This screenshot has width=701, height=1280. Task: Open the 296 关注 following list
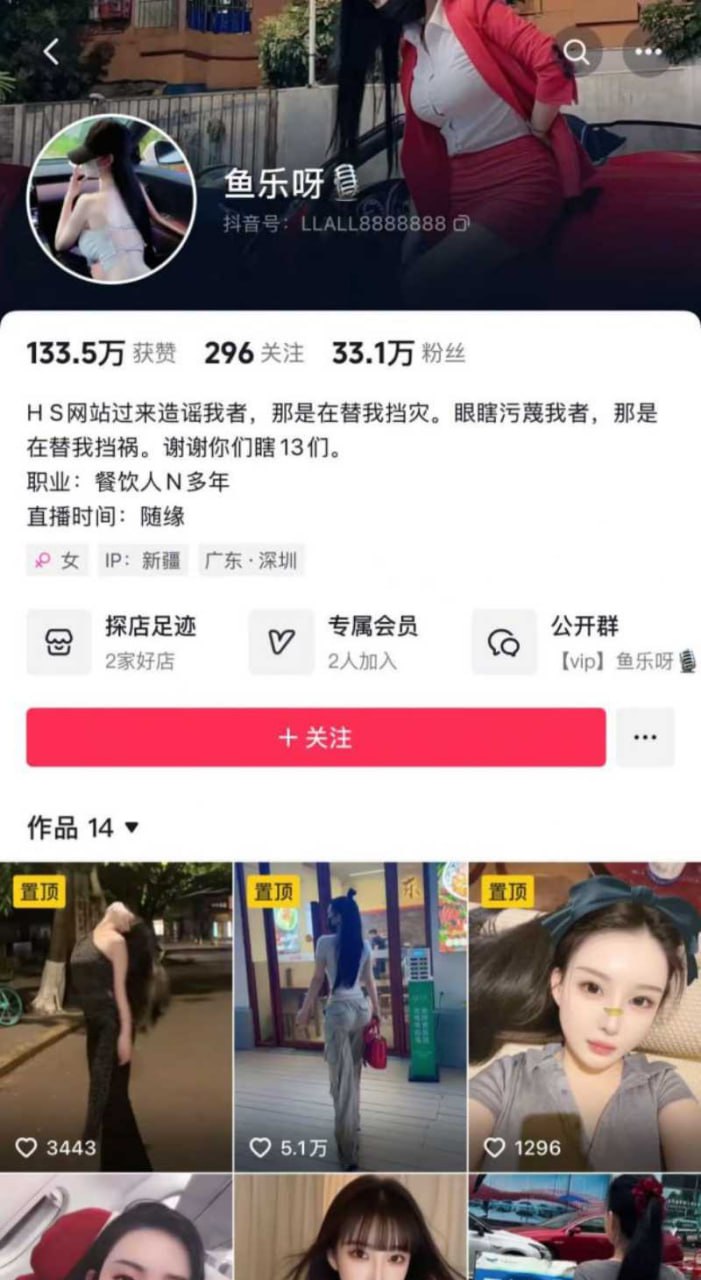click(x=253, y=353)
